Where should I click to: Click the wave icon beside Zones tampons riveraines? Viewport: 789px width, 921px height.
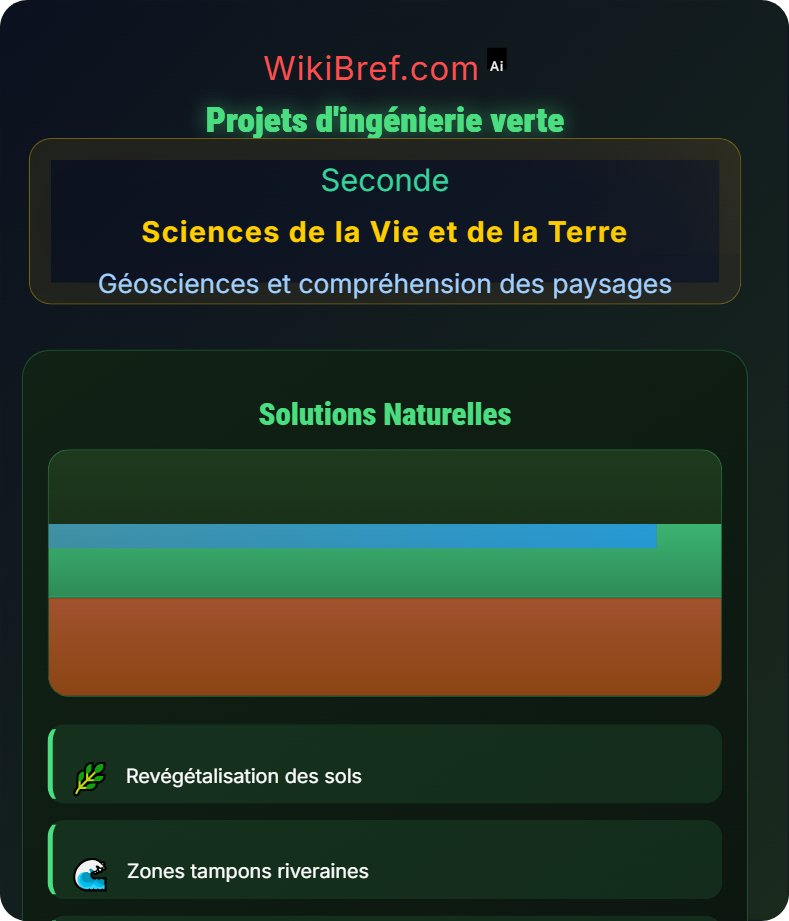coord(89,871)
